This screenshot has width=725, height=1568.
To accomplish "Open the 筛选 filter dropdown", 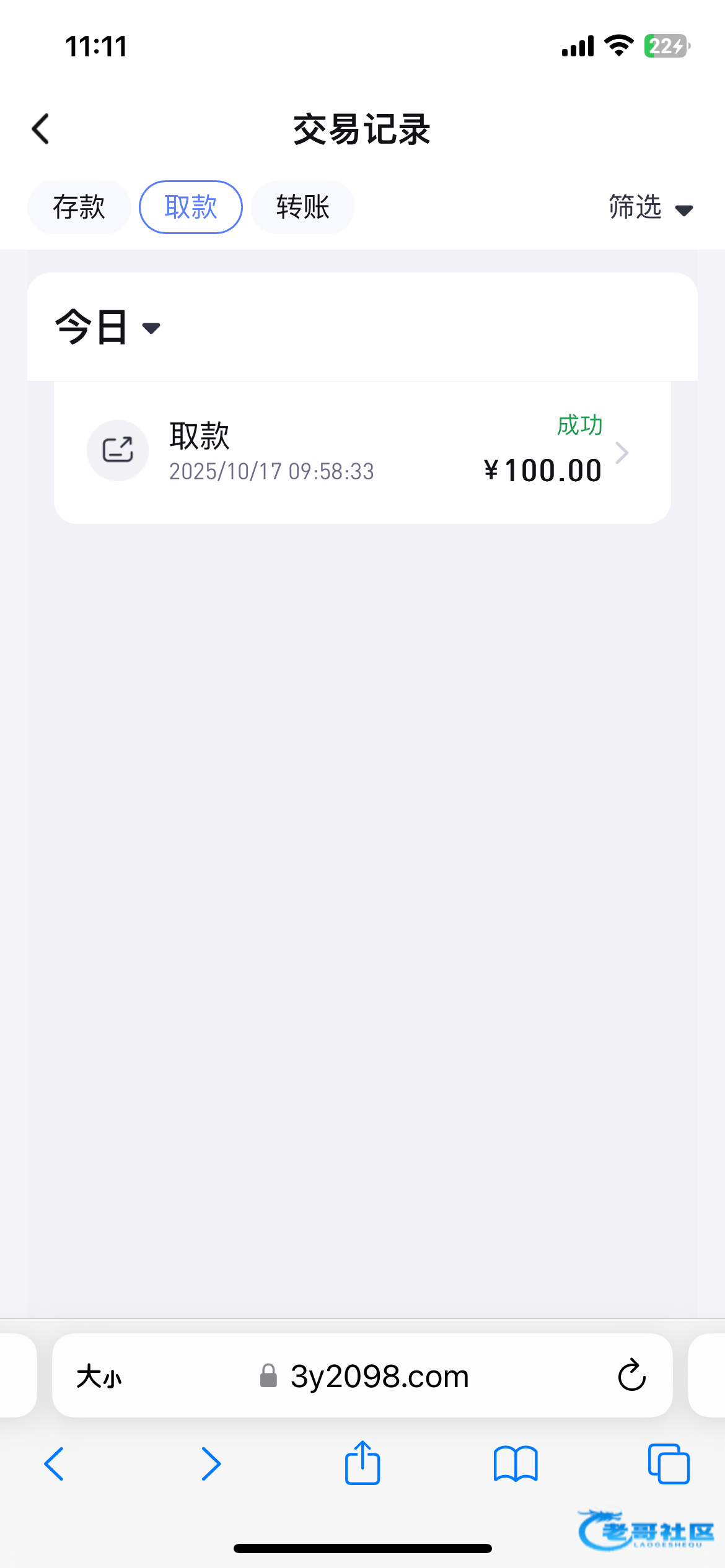I will coord(649,207).
